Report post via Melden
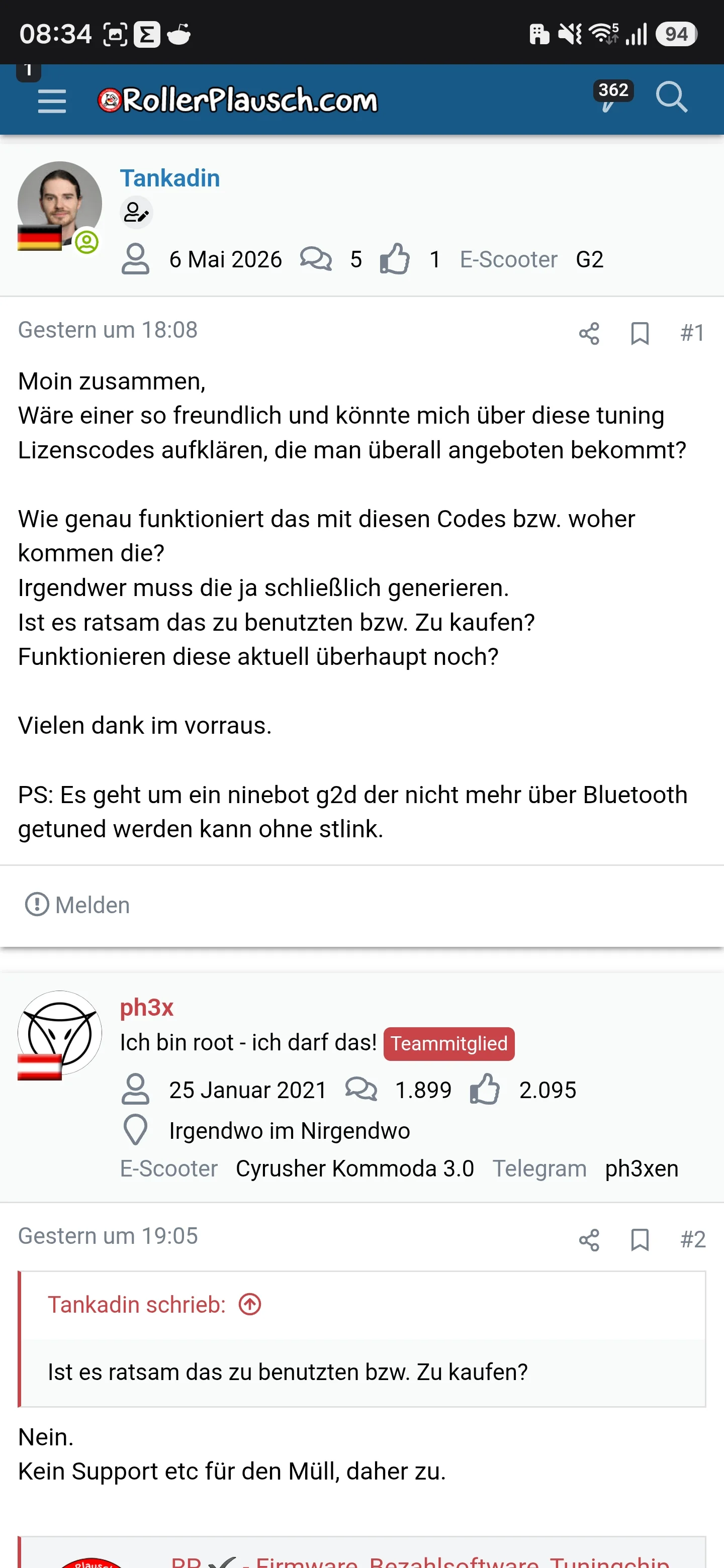The image size is (724, 1568). click(77, 905)
